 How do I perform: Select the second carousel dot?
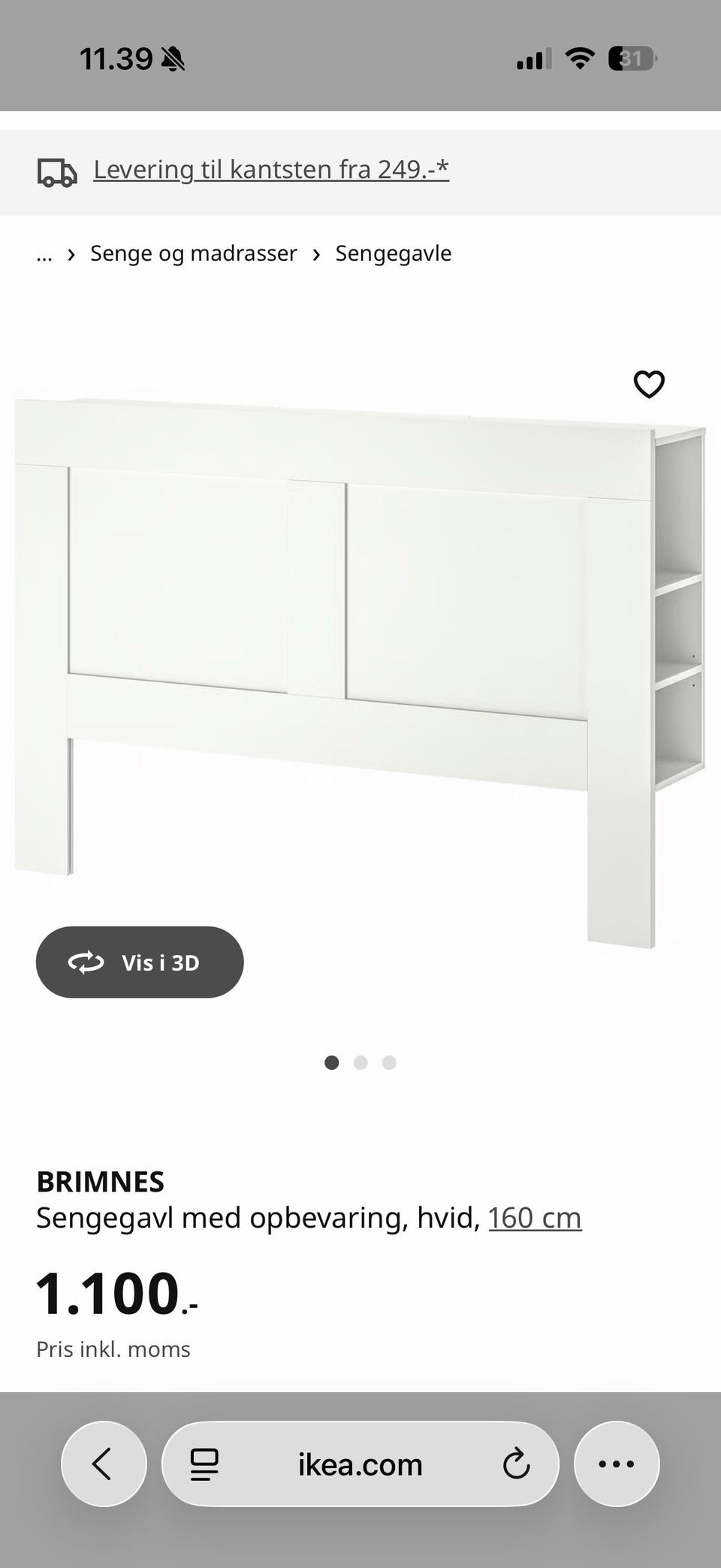click(x=360, y=1062)
